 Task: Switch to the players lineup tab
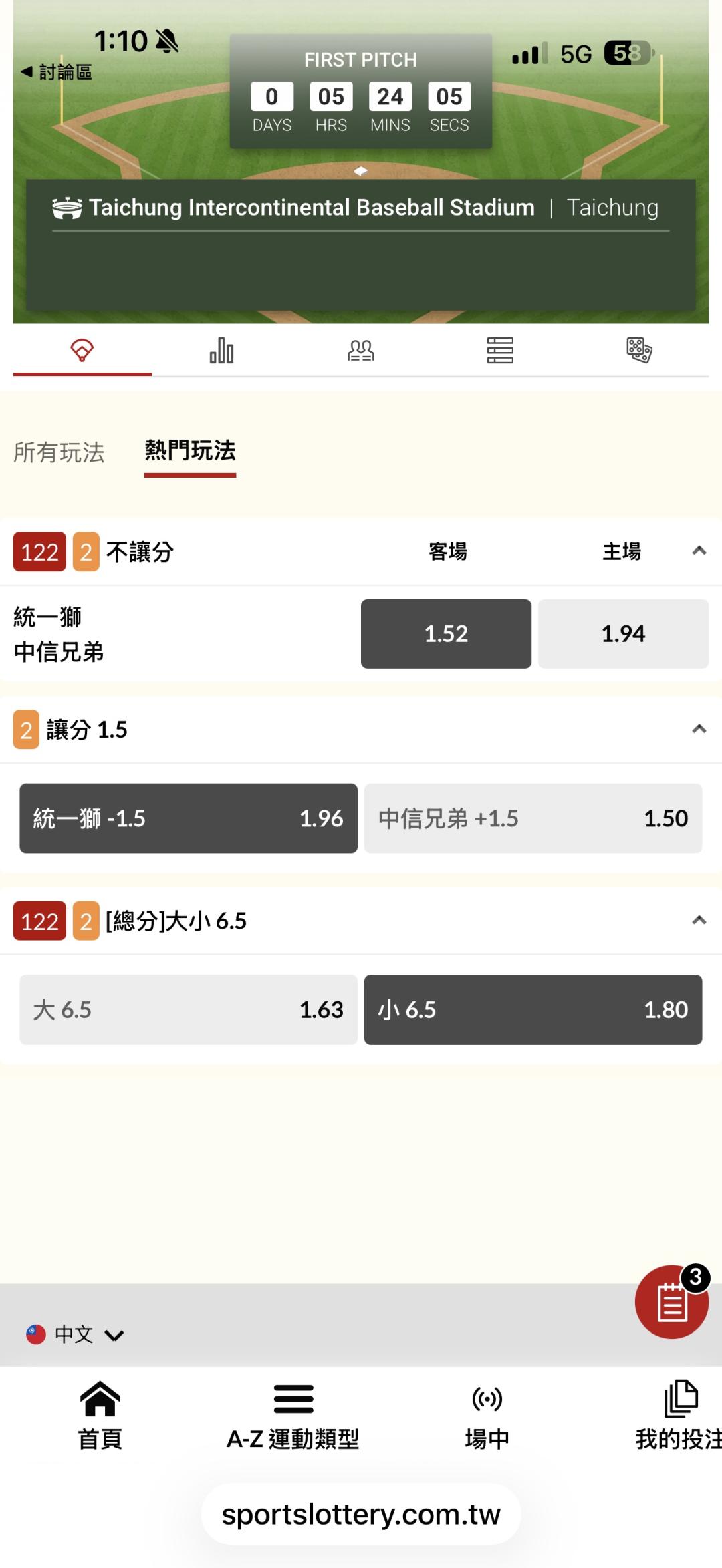tap(361, 350)
